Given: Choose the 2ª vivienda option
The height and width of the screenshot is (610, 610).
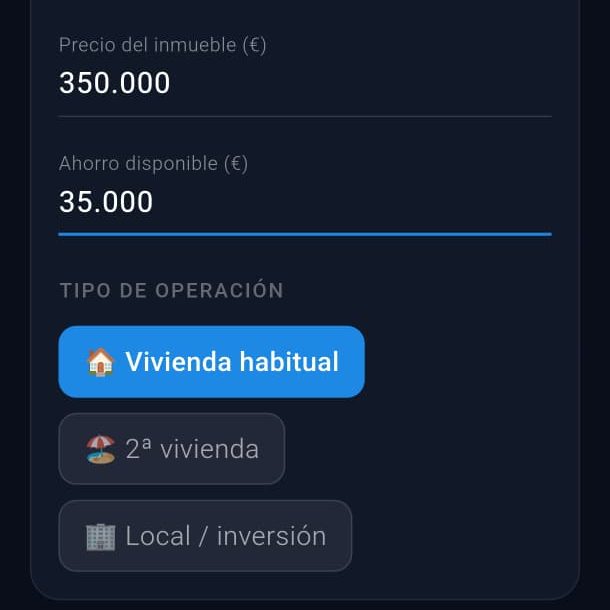Looking at the screenshot, I should (x=172, y=449).
